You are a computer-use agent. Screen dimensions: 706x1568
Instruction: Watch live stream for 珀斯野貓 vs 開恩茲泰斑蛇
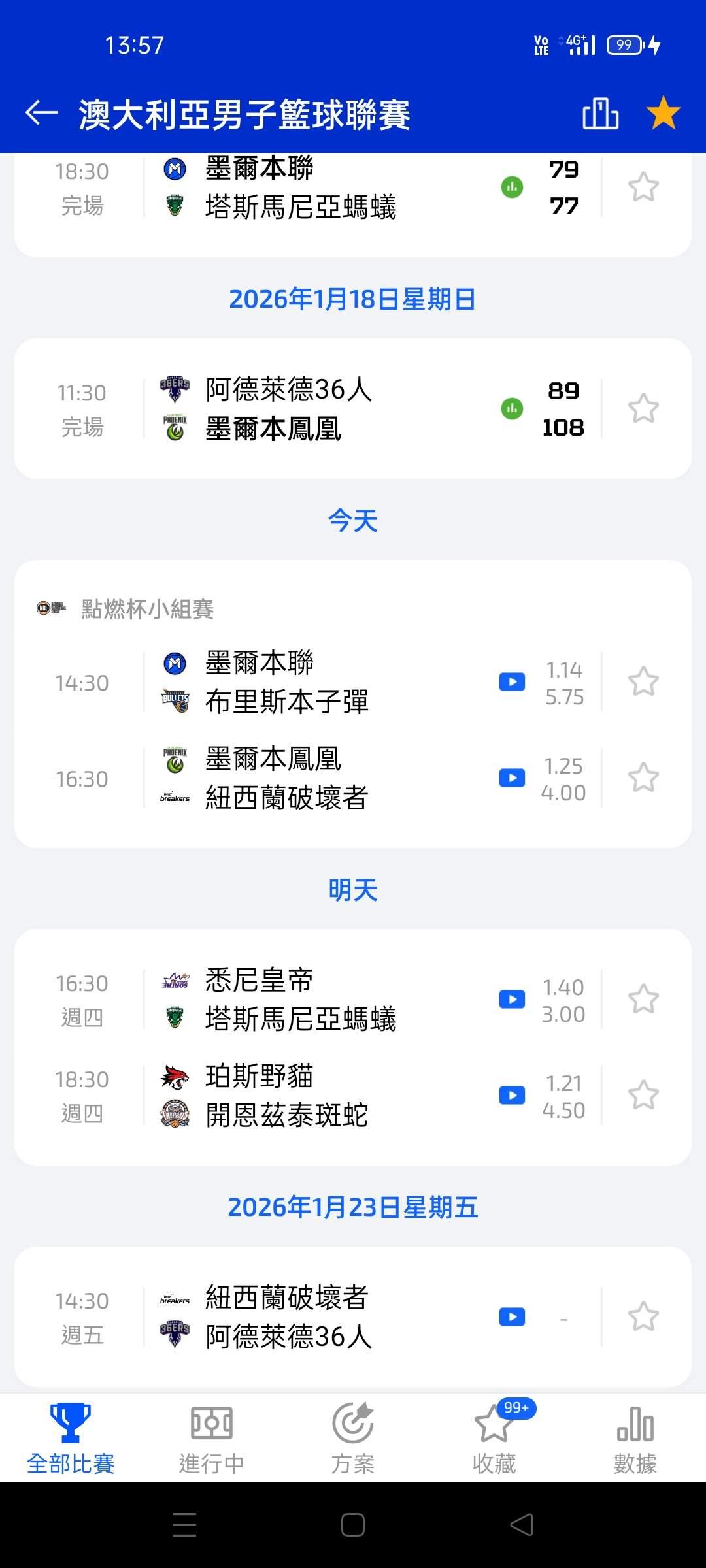click(512, 1096)
